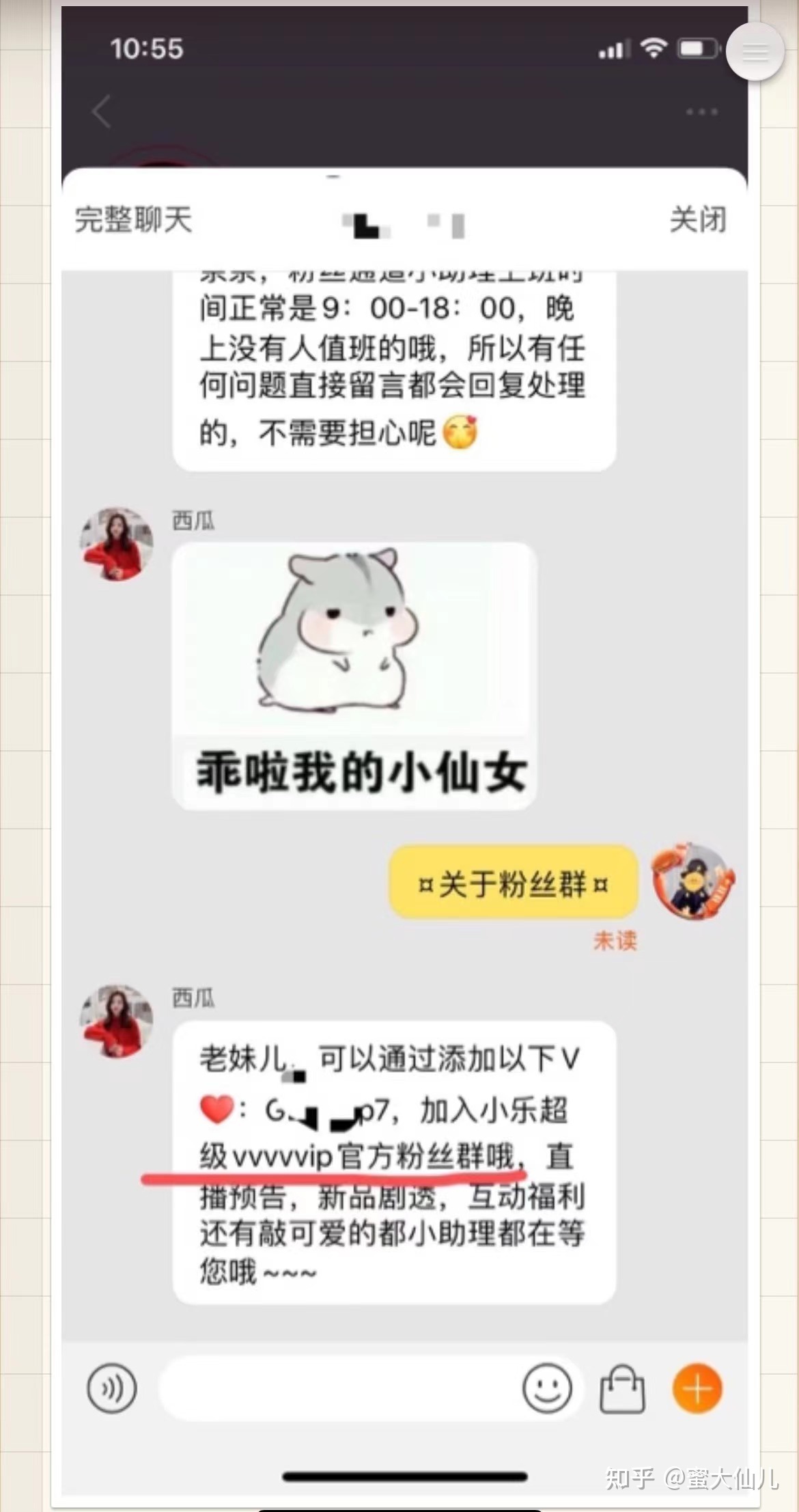This screenshot has width=799, height=1512.
Task: Open the shopping bag icon
Action: 622,1389
